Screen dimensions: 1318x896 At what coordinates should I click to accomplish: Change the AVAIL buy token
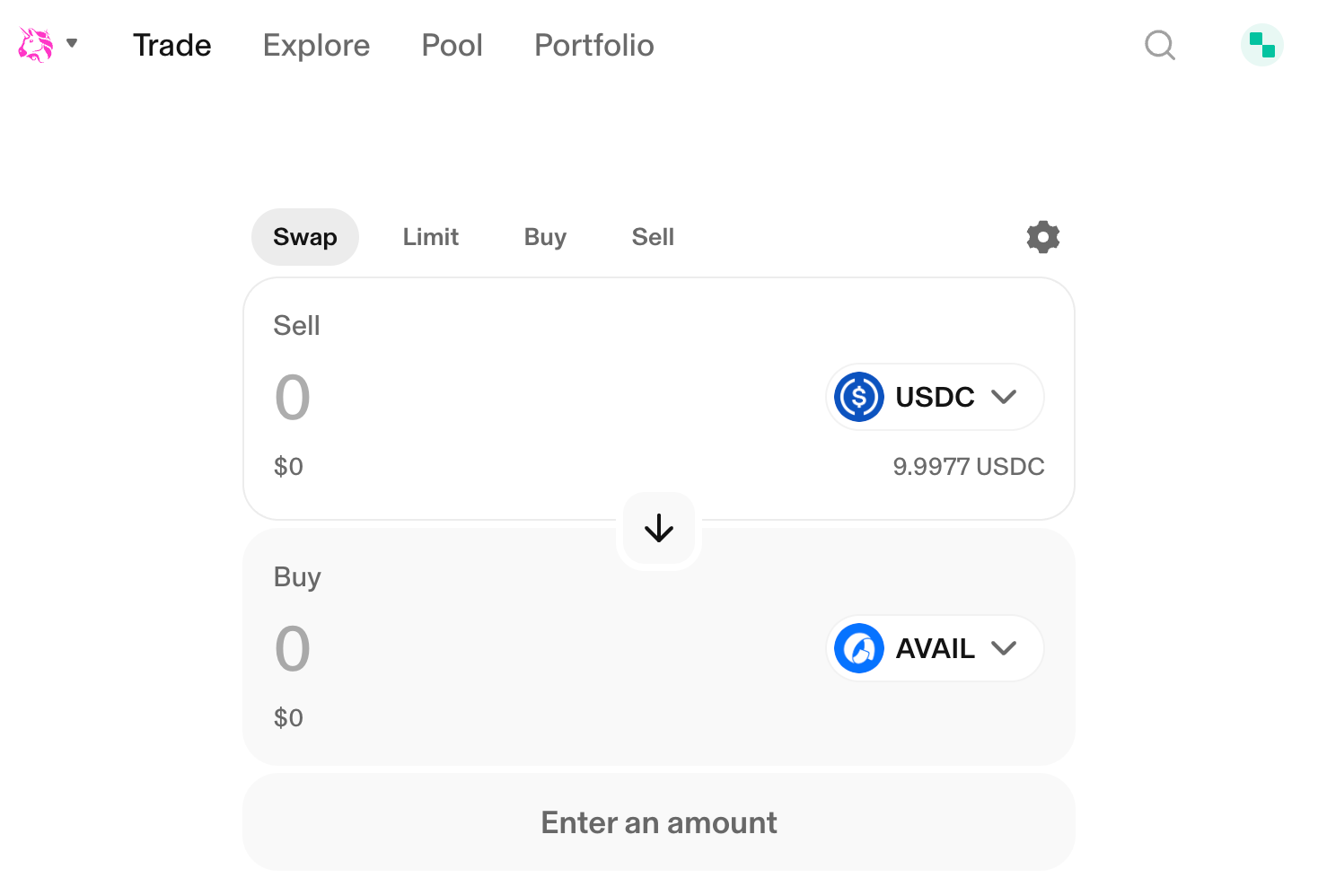(934, 648)
